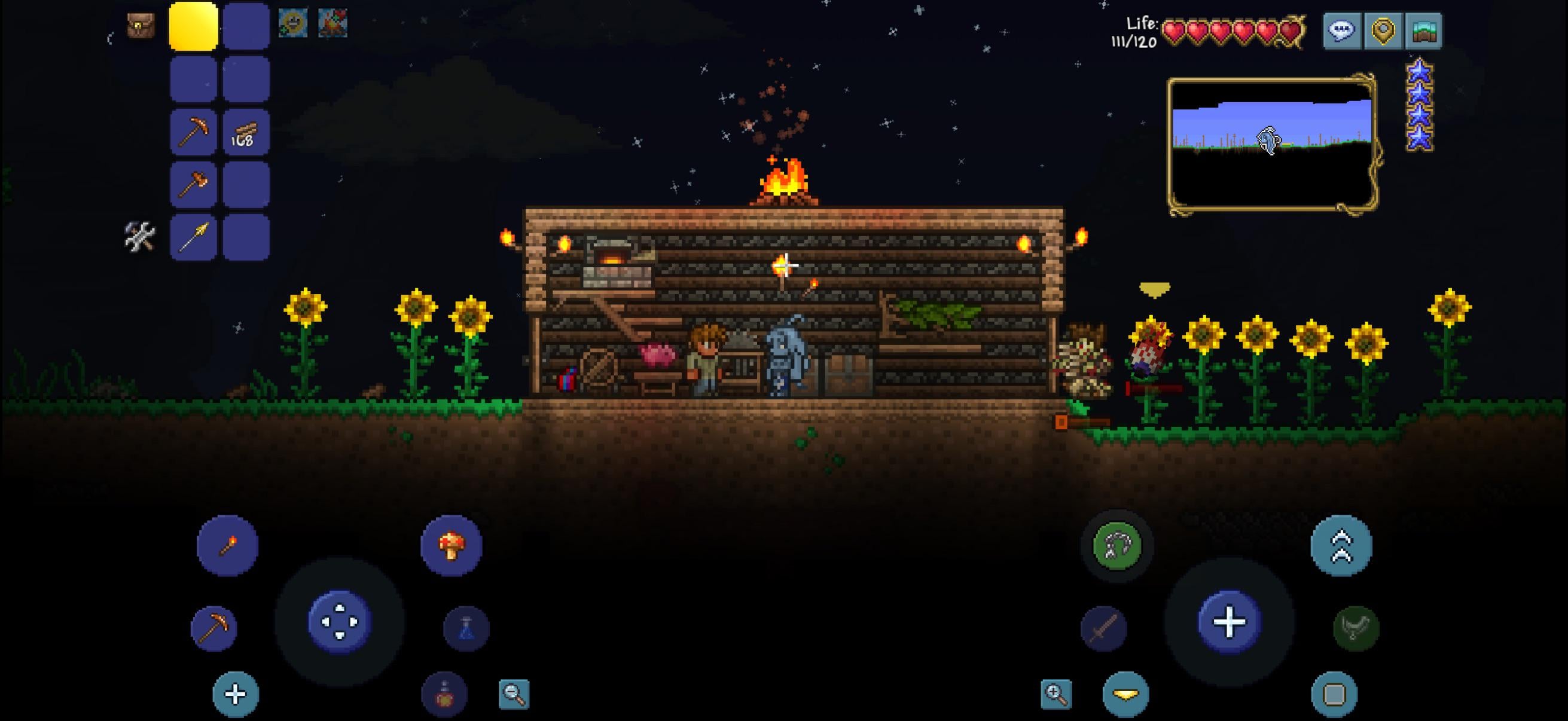Select the wood stack hotbar slot
Screen dimensions: 1568x721
point(245,132)
